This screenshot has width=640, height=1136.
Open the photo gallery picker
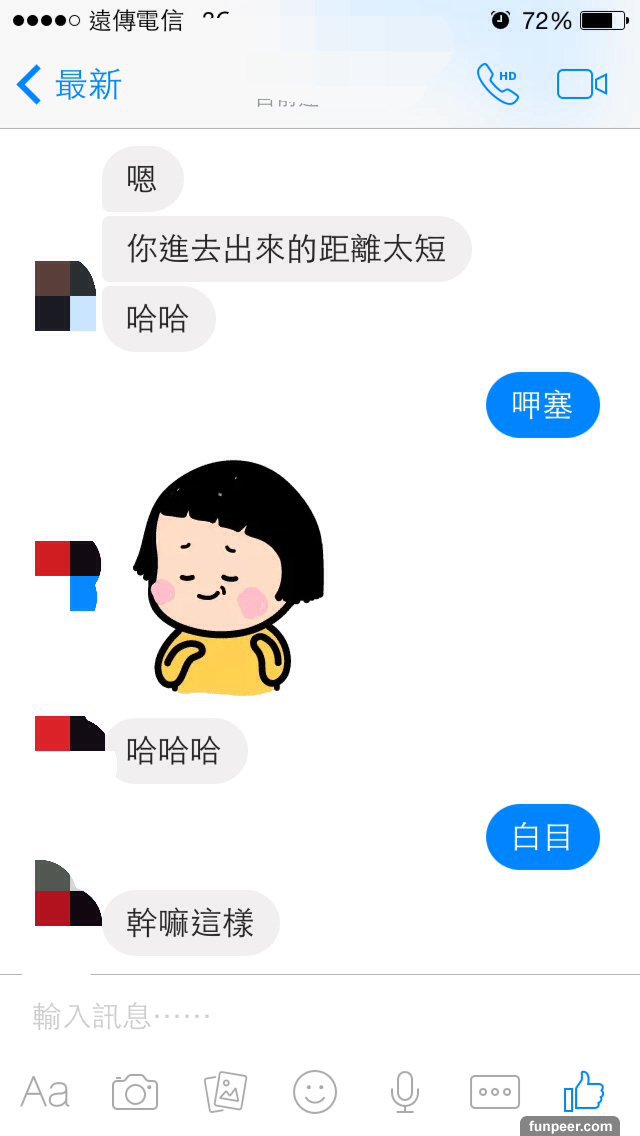225,1092
